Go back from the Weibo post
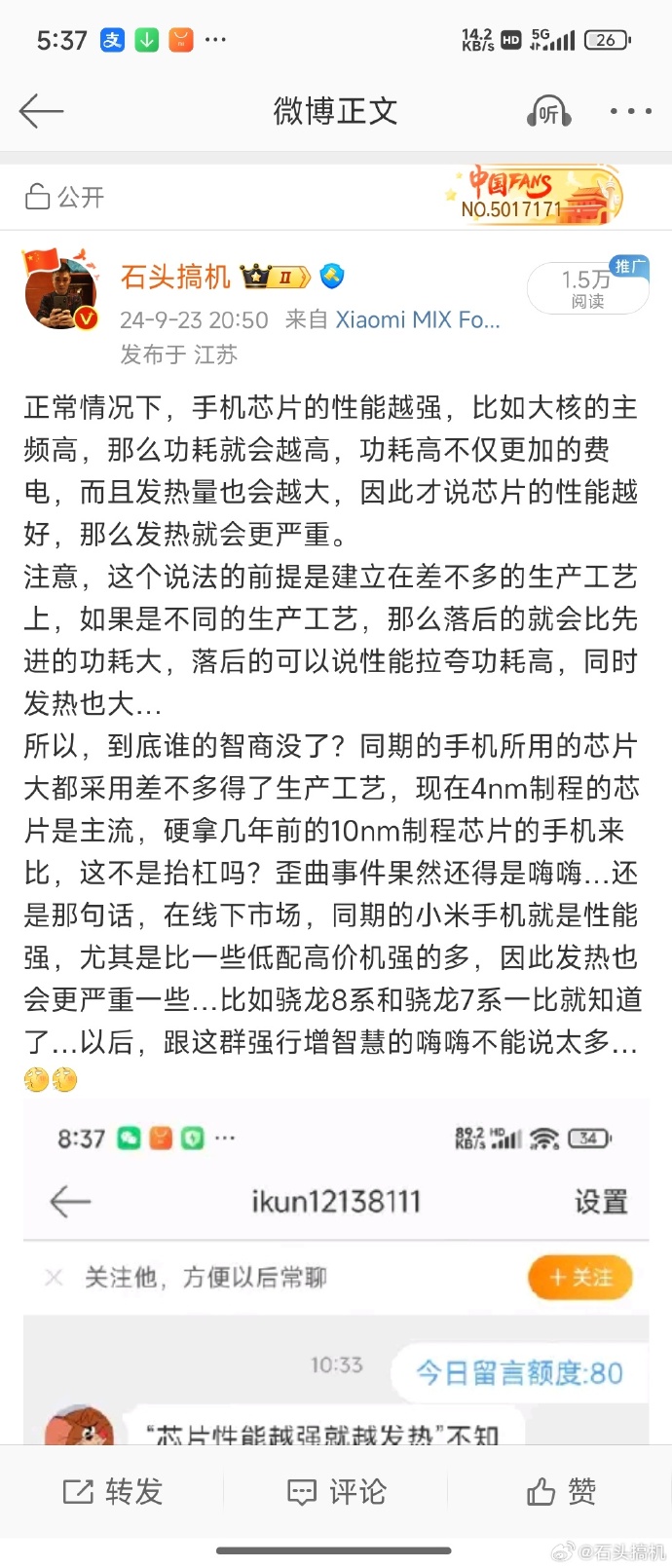Screen dimensions: 672x1568 coord(41,111)
